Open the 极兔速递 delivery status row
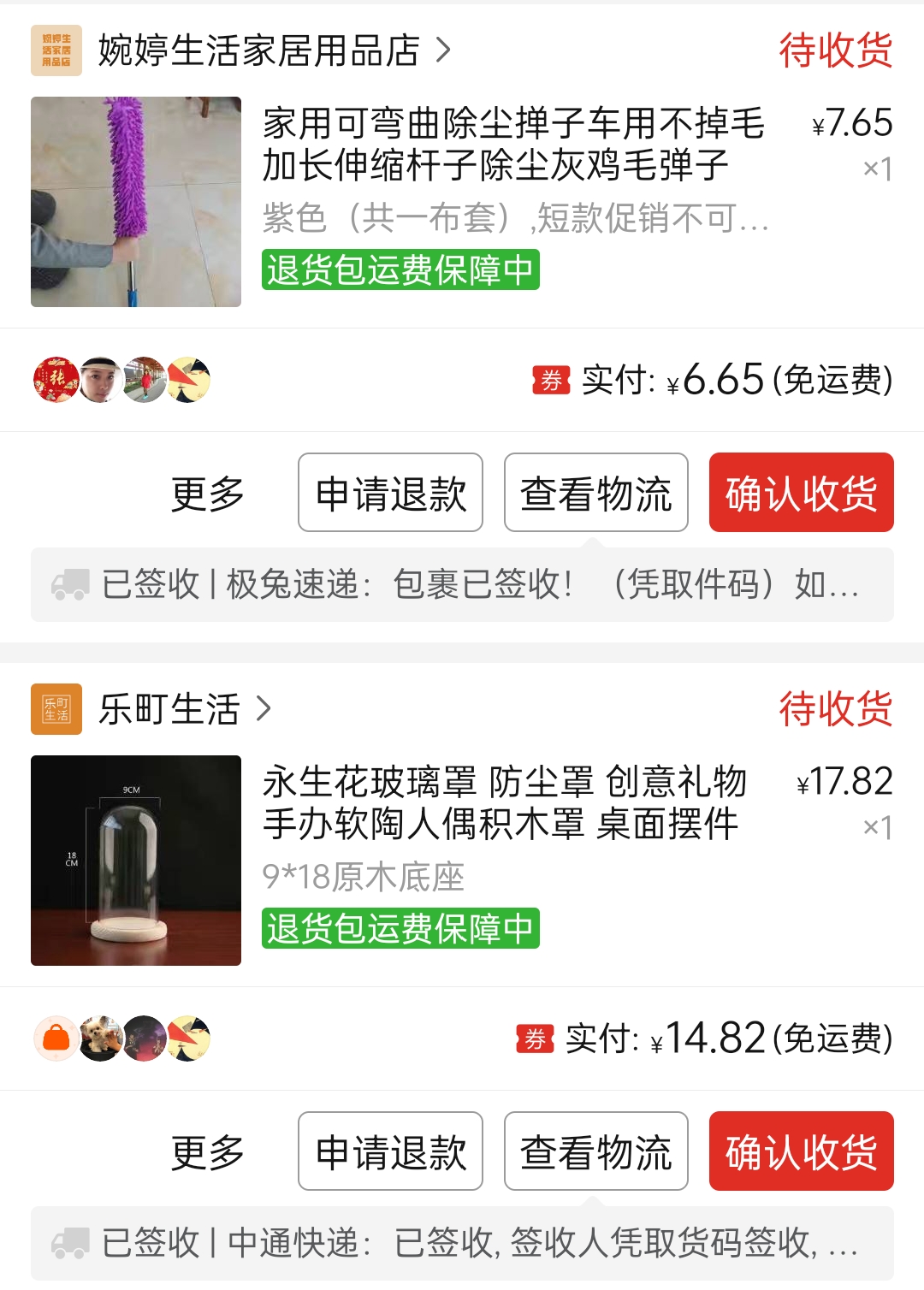Image resolution: width=924 pixels, height=1290 pixels. click(x=462, y=585)
